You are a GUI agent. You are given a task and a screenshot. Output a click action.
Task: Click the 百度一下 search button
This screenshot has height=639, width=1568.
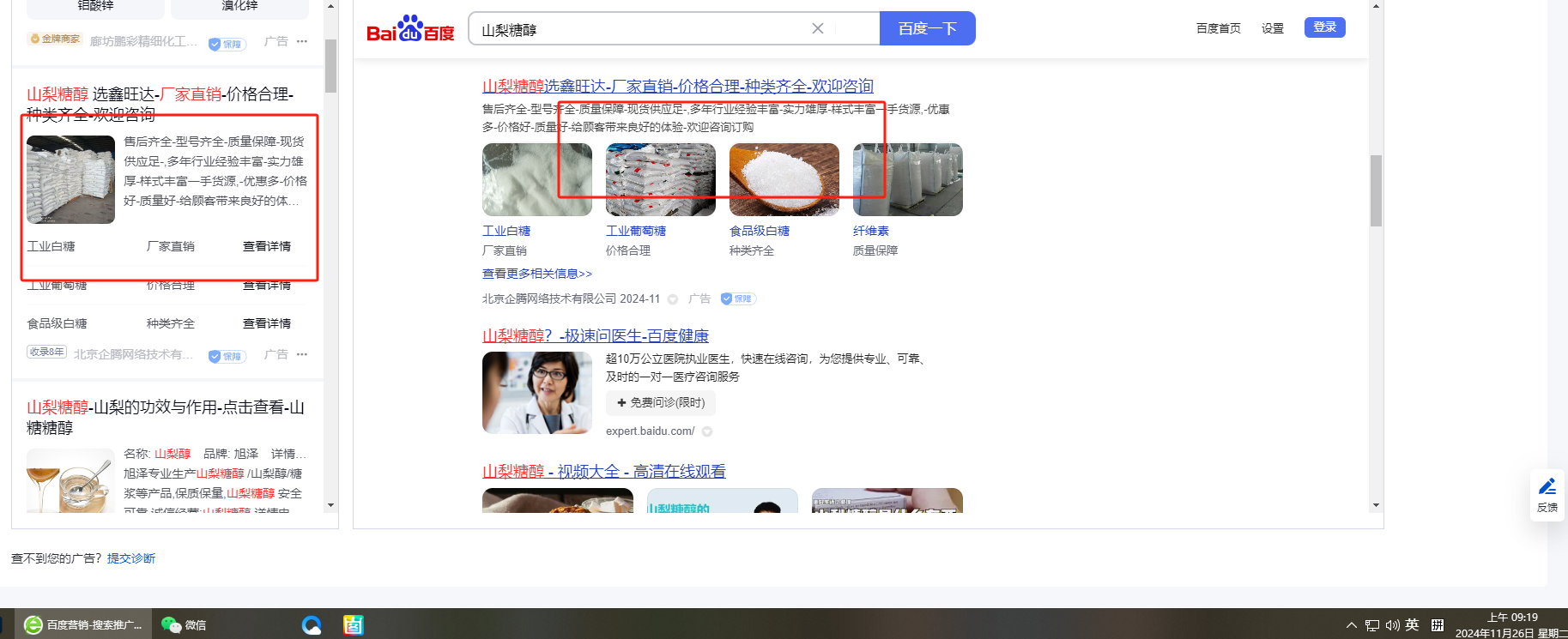tap(927, 28)
